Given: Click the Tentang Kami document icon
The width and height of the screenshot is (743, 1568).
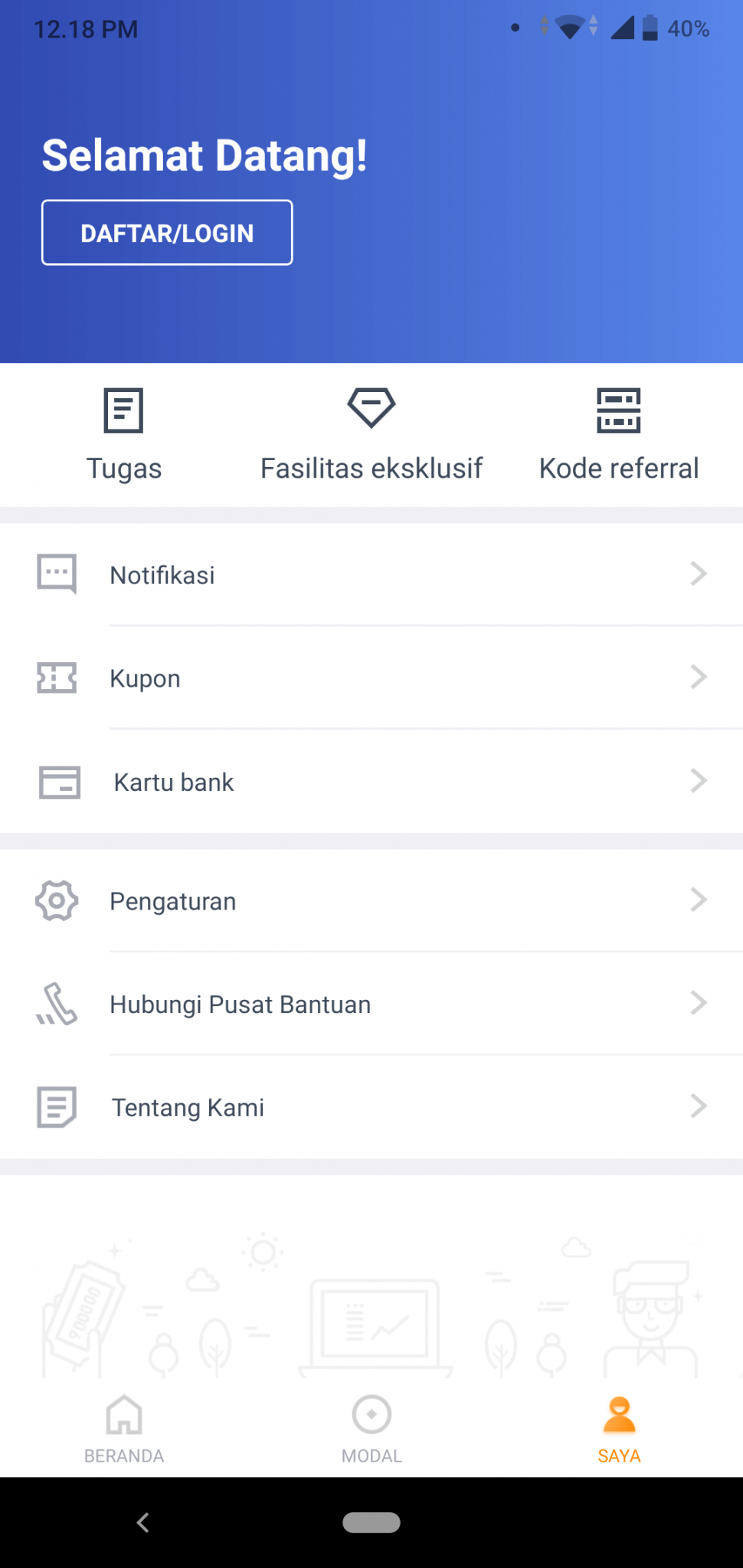Looking at the screenshot, I should (57, 1107).
